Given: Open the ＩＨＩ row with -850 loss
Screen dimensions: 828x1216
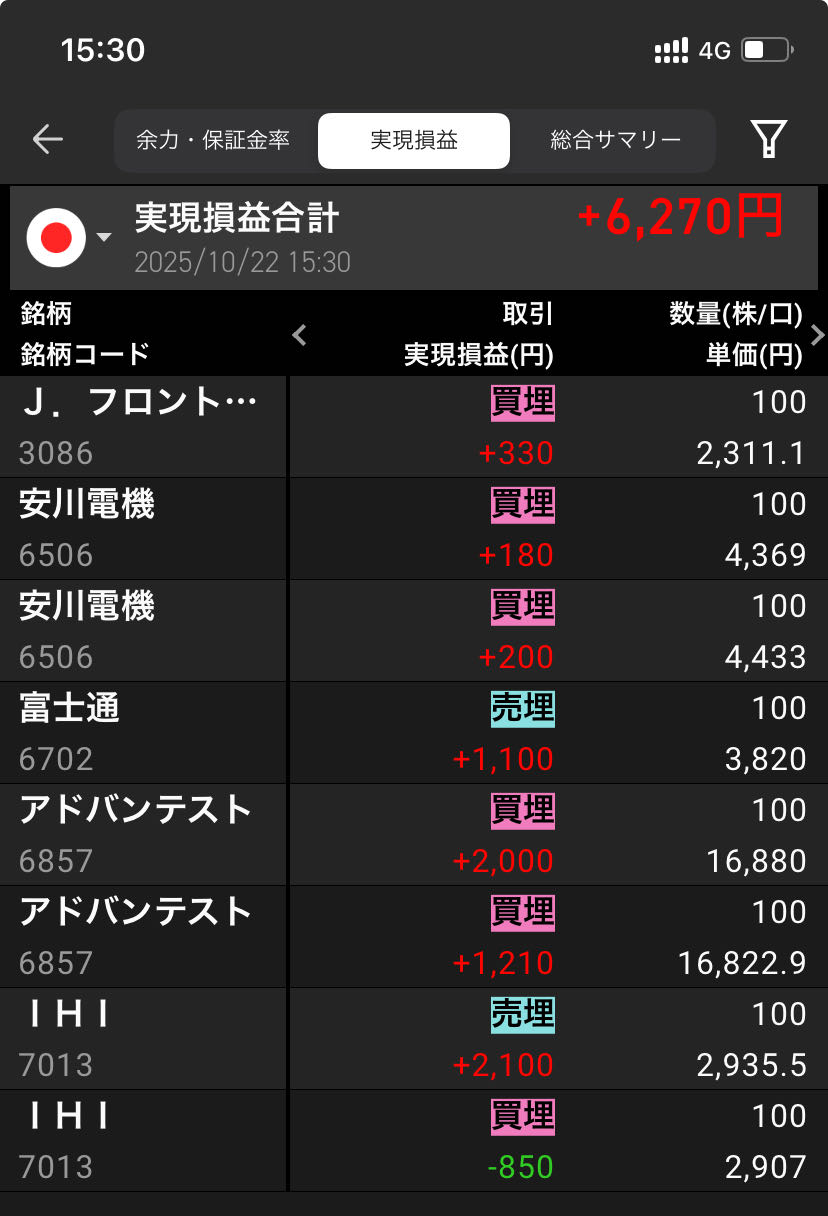Looking at the screenshot, I should 414,1141.
